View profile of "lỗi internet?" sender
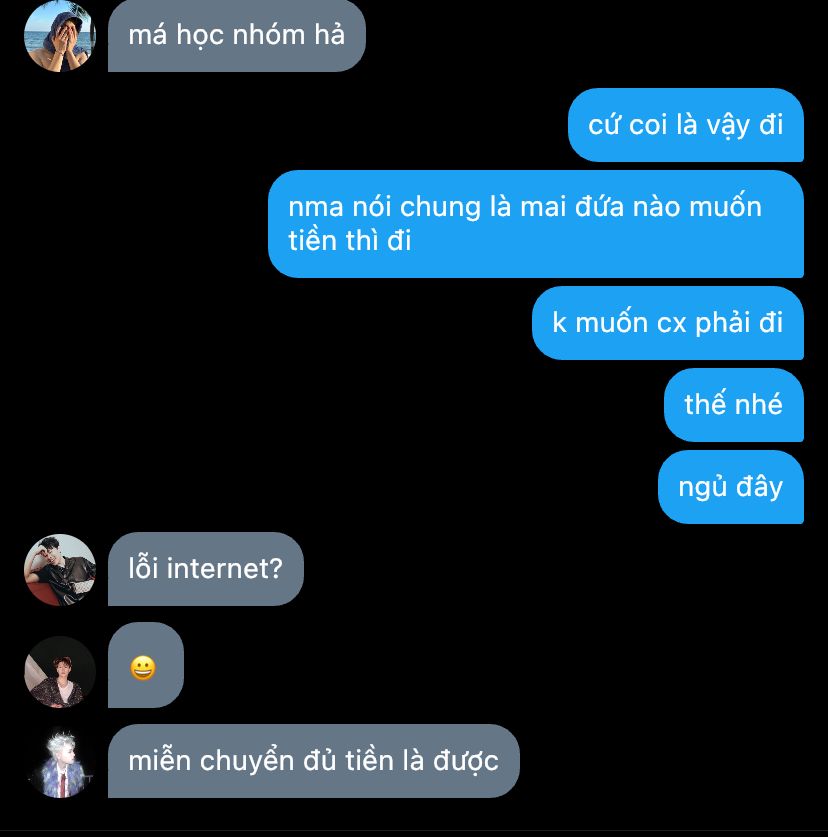The image size is (828, 837). pyautogui.click(x=59, y=569)
